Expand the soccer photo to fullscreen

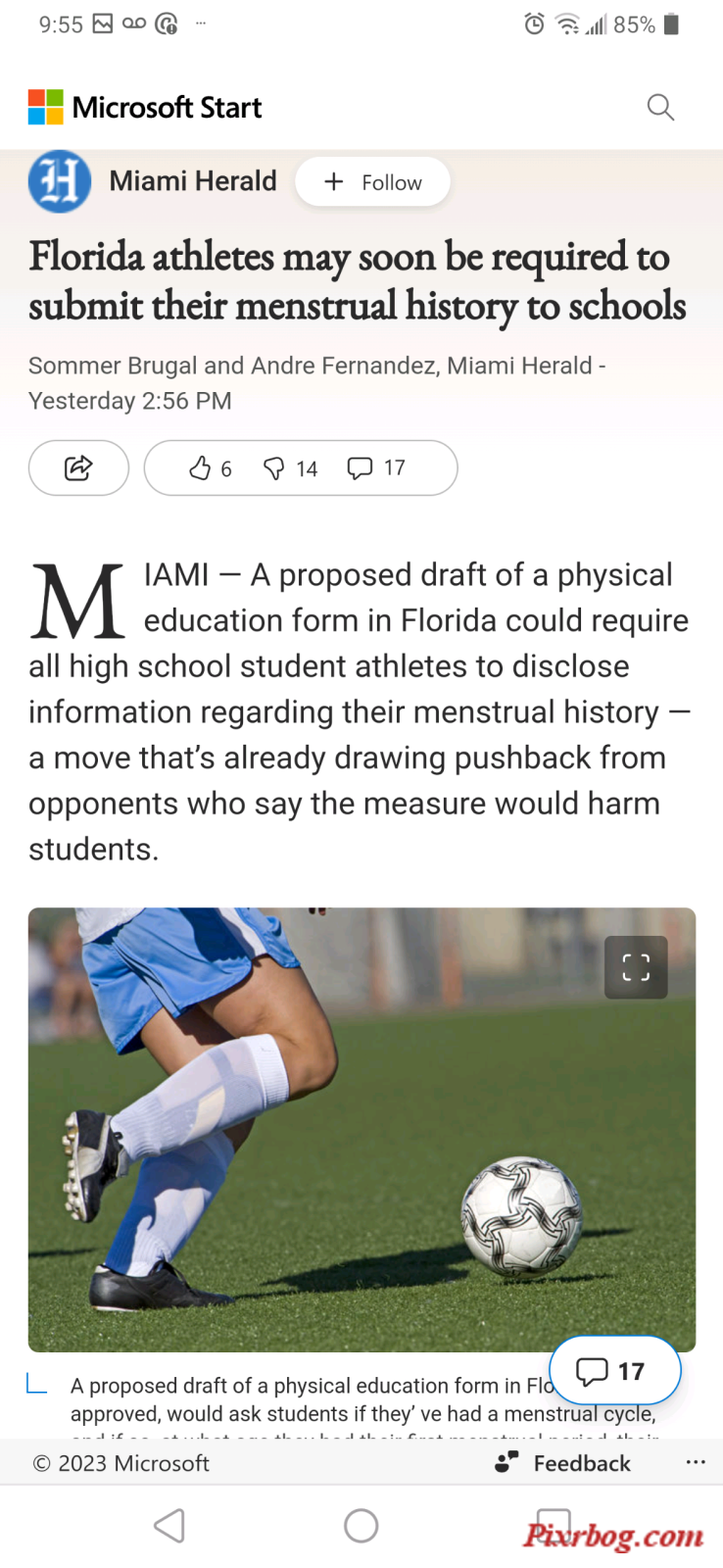tap(636, 968)
